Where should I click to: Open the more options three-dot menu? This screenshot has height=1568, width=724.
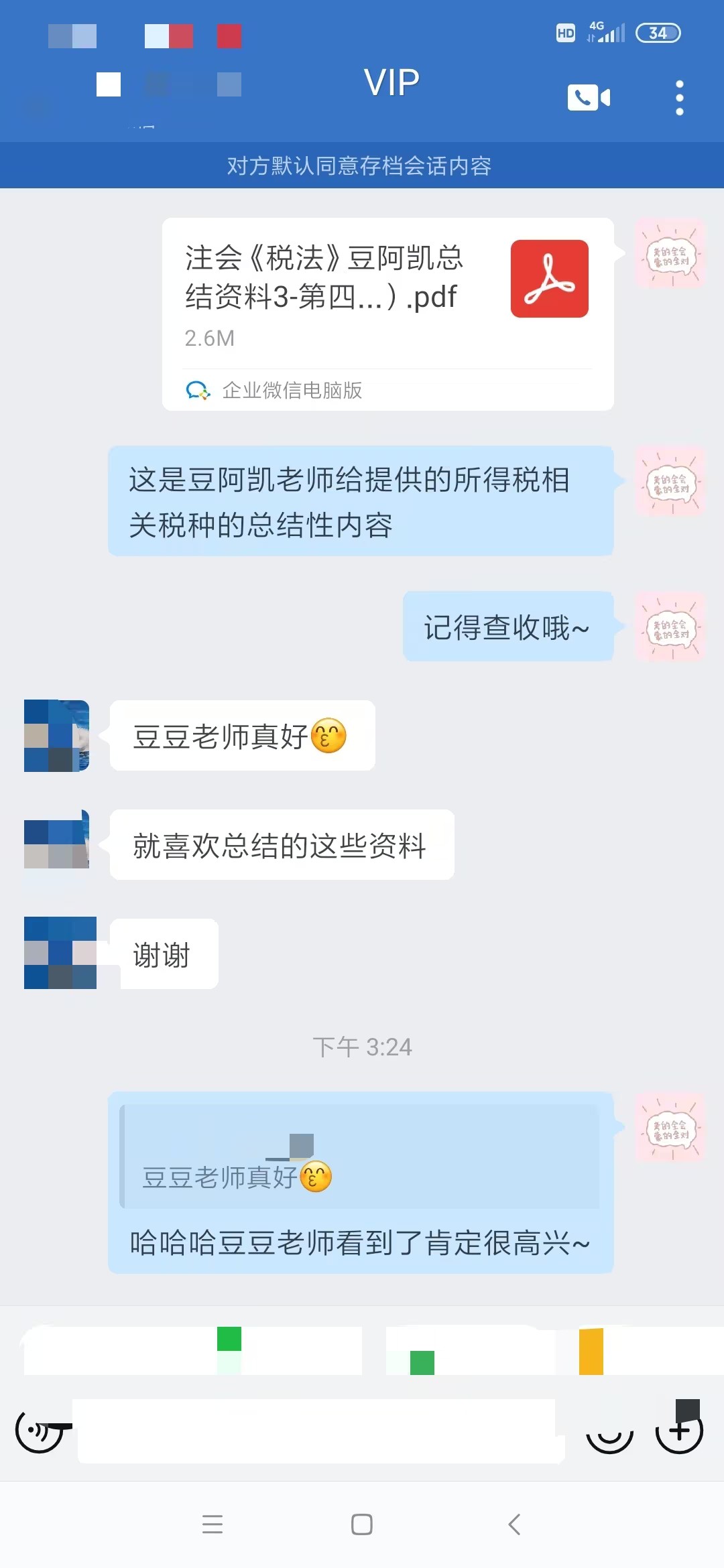pyautogui.click(x=679, y=97)
